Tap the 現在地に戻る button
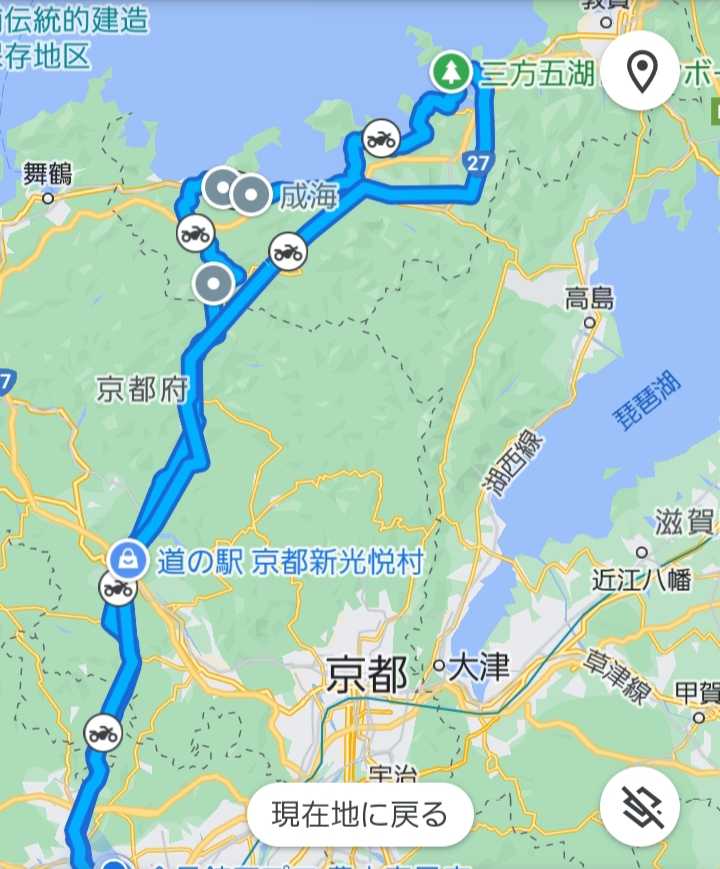The width and height of the screenshot is (720, 869). point(360,815)
